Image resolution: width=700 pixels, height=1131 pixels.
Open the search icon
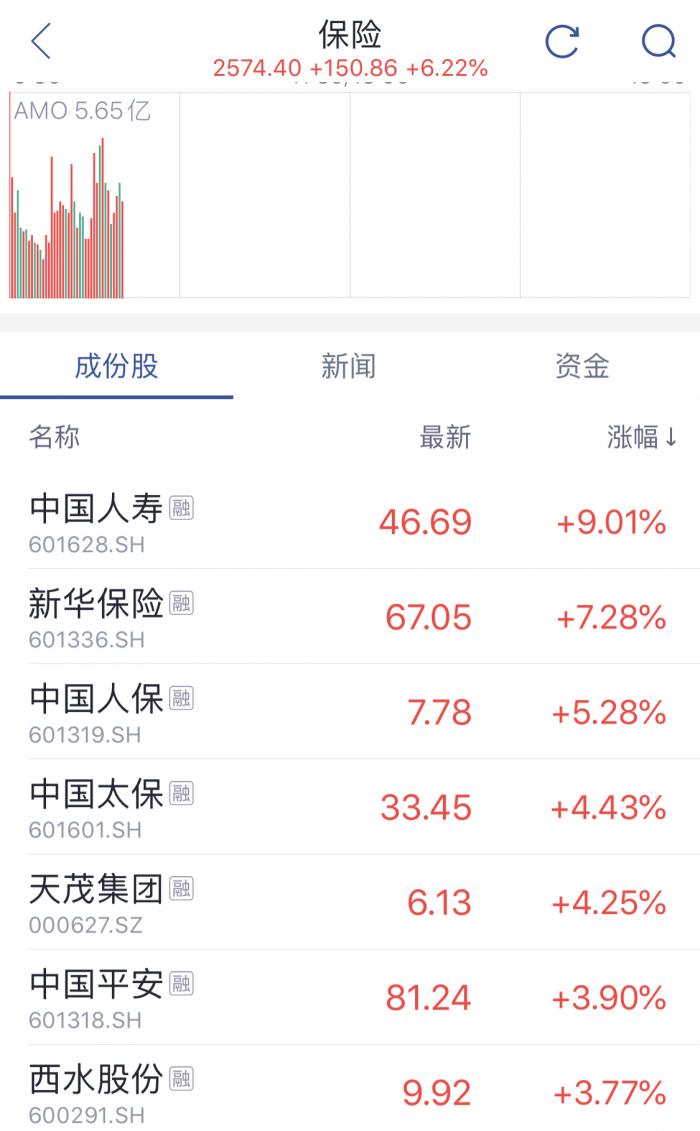click(x=658, y=42)
